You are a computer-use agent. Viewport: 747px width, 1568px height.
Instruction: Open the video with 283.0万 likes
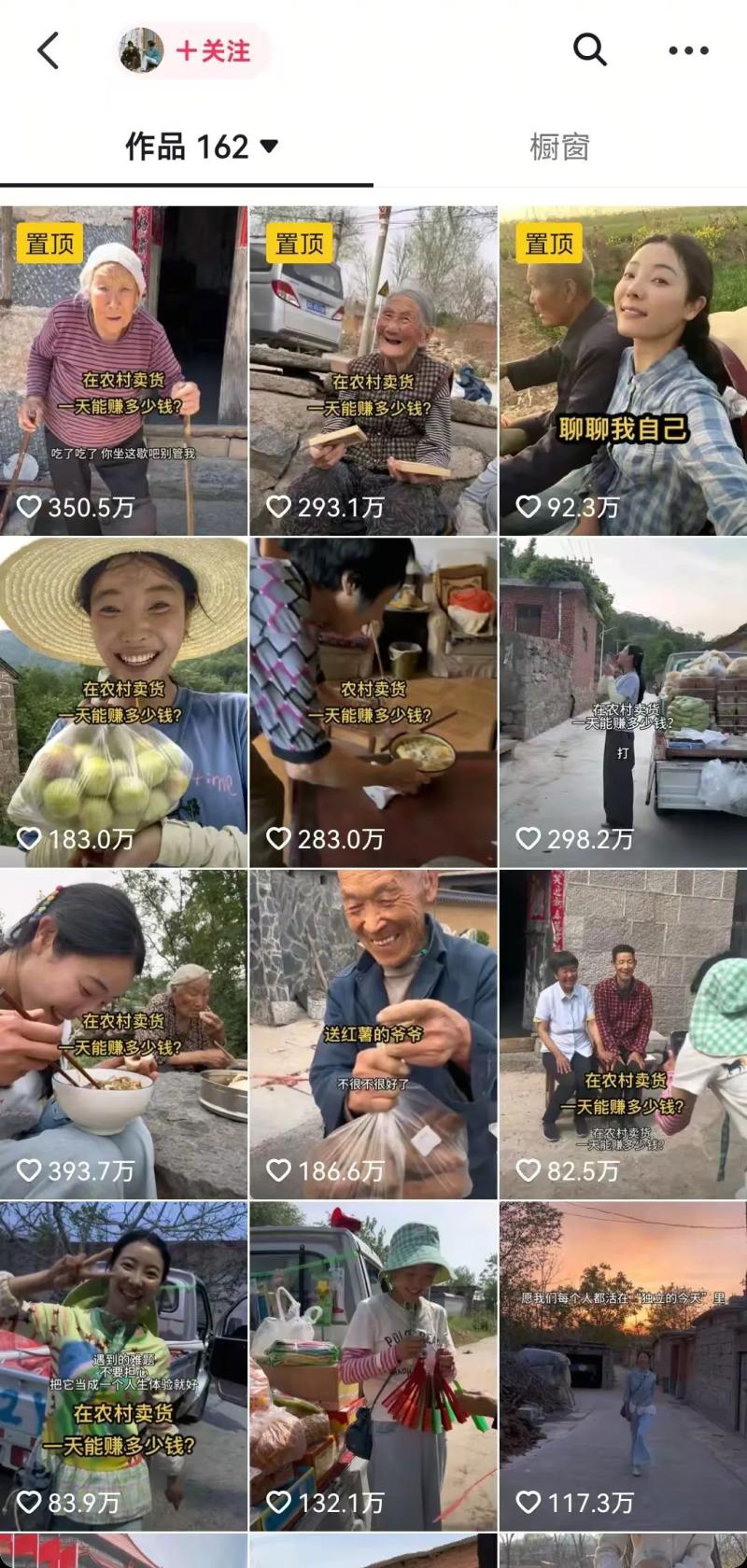(373, 703)
